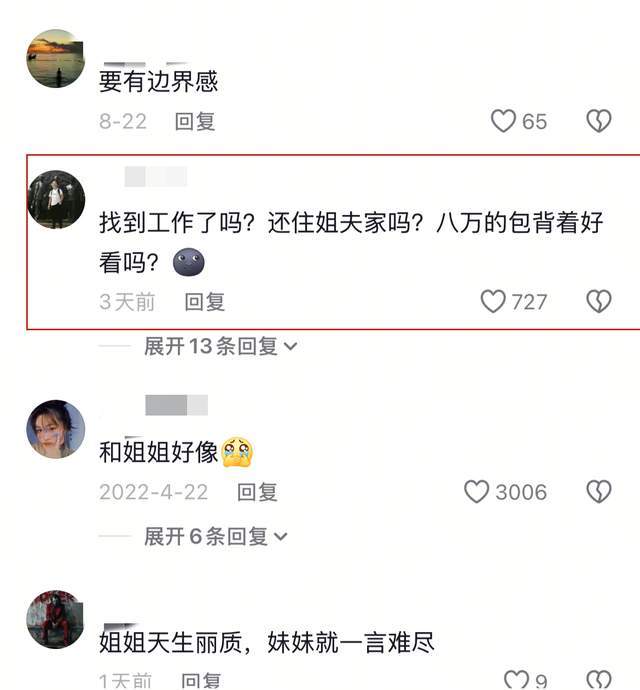The image size is (640, 690).
Task: Like the comment about 八万的包
Action: 494,301
